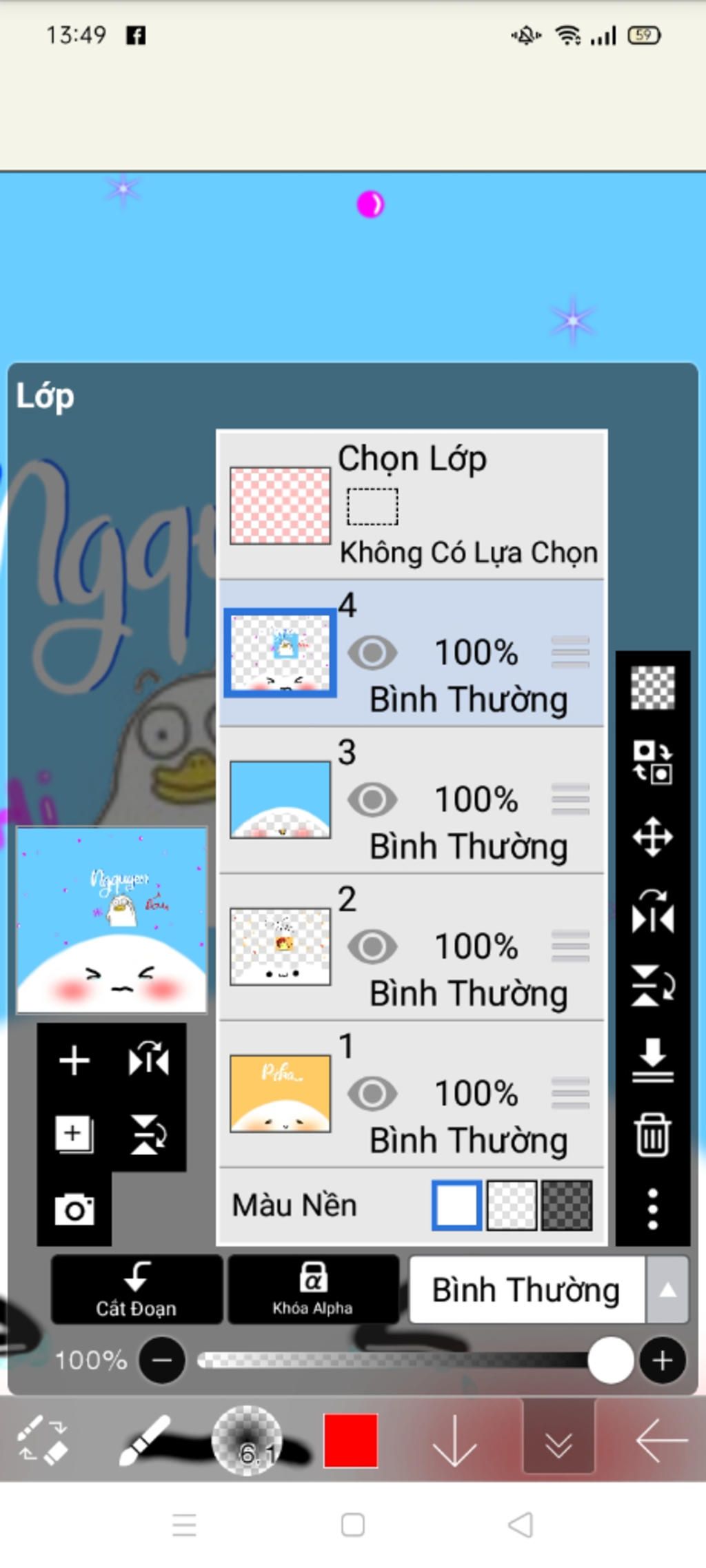The width and height of the screenshot is (706, 1568).
Task: Open Bình Thường blend mode dropdown
Action: pyautogui.click(x=548, y=1290)
